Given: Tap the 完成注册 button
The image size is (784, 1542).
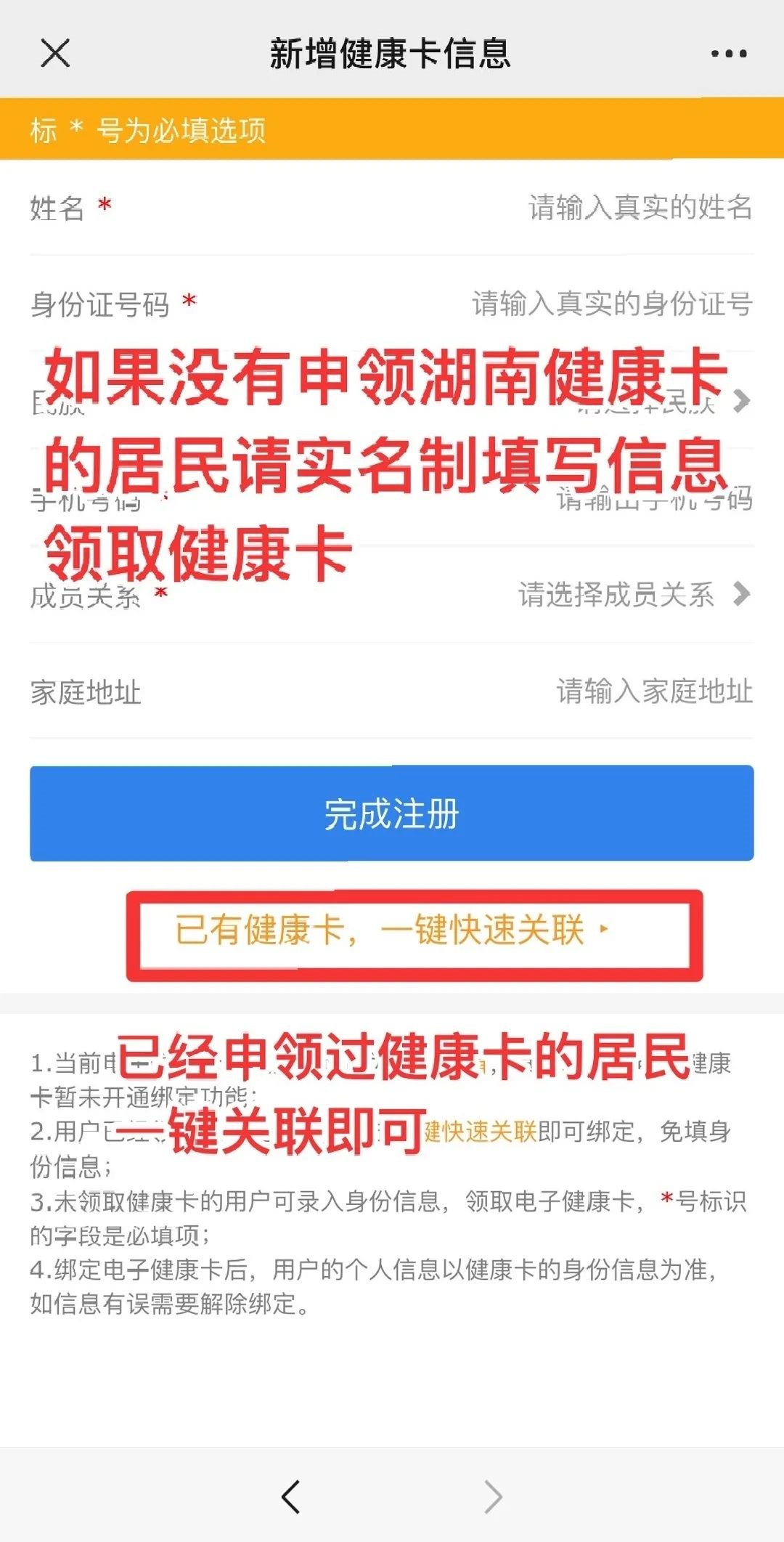Looking at the screenshot, I should click(391, 813).
